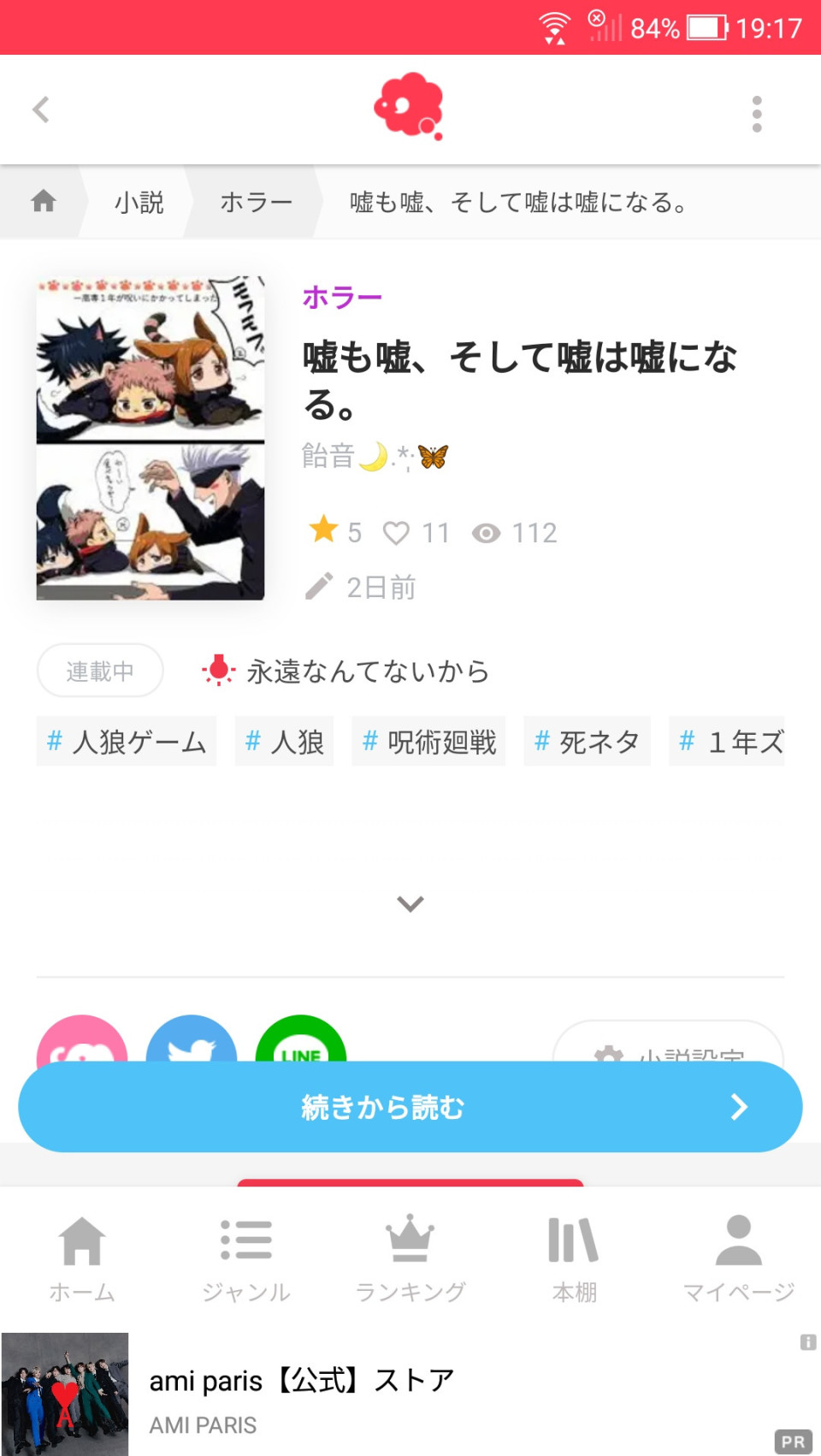Switch to the 本棚 tab
Image resolution: width=821 pixels, height=1456 pixels.
click(x=574, y=1258)
